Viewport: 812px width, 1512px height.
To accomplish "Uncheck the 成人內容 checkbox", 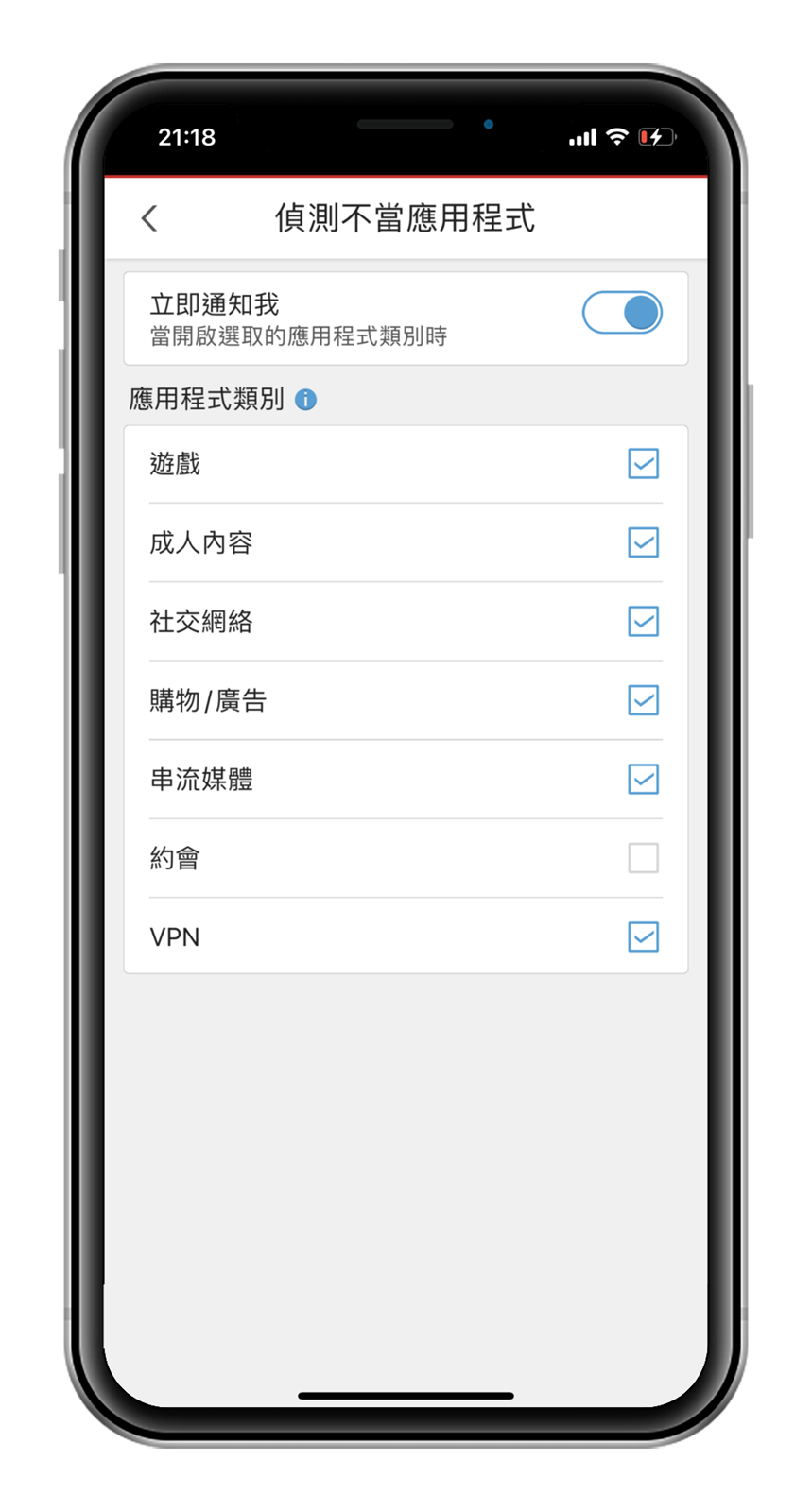I will click(x=643, y=542).
